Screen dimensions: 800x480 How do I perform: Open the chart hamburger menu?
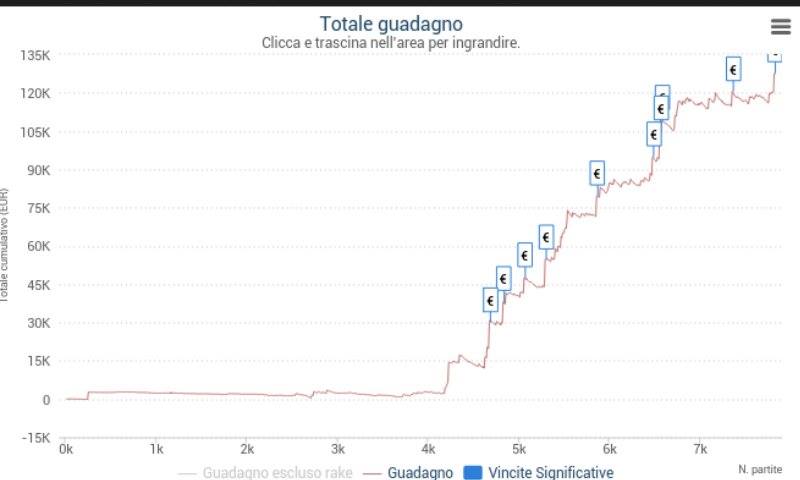[x=781, y=27]
